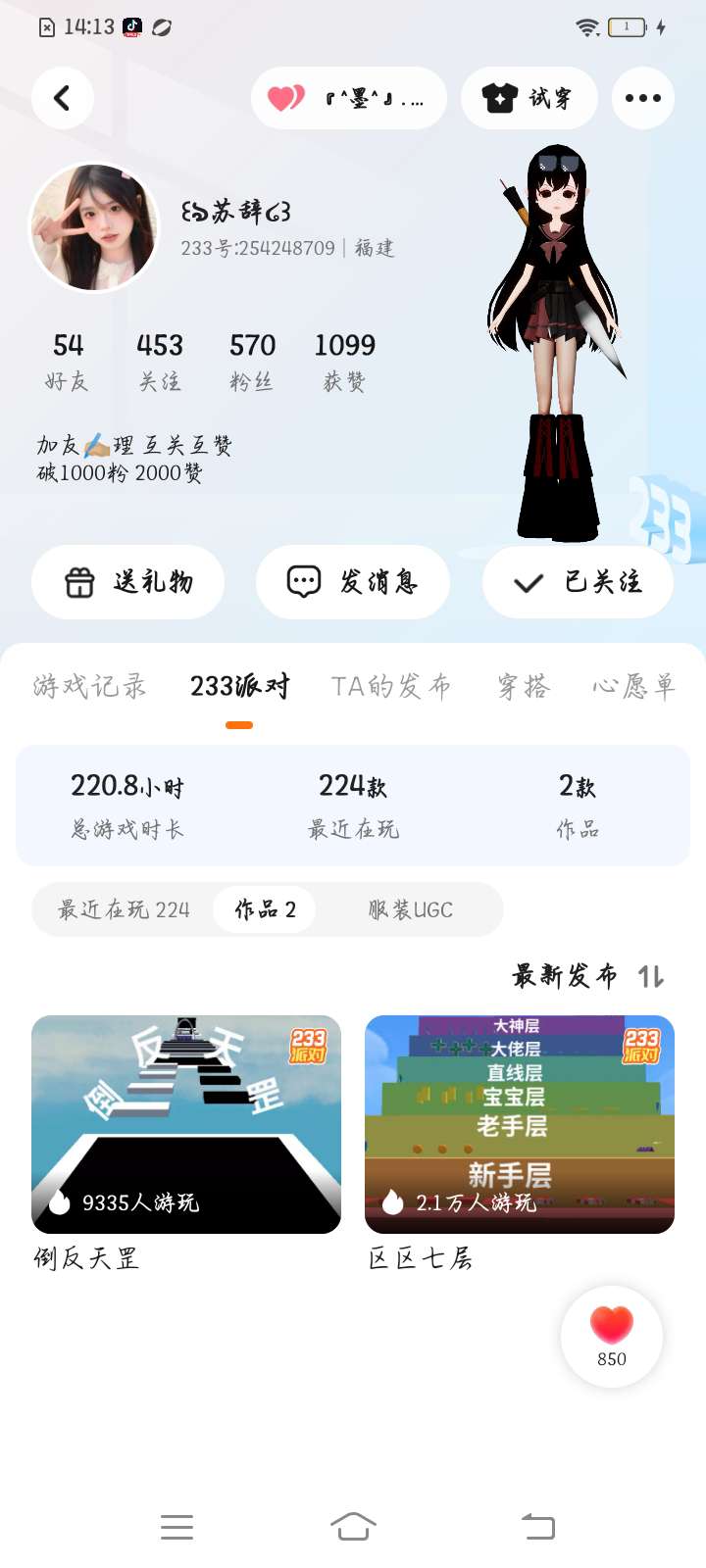Screen dimensions: 706x1568
Task: Open the three-dot overflow menu
Action: click(642, 98)
